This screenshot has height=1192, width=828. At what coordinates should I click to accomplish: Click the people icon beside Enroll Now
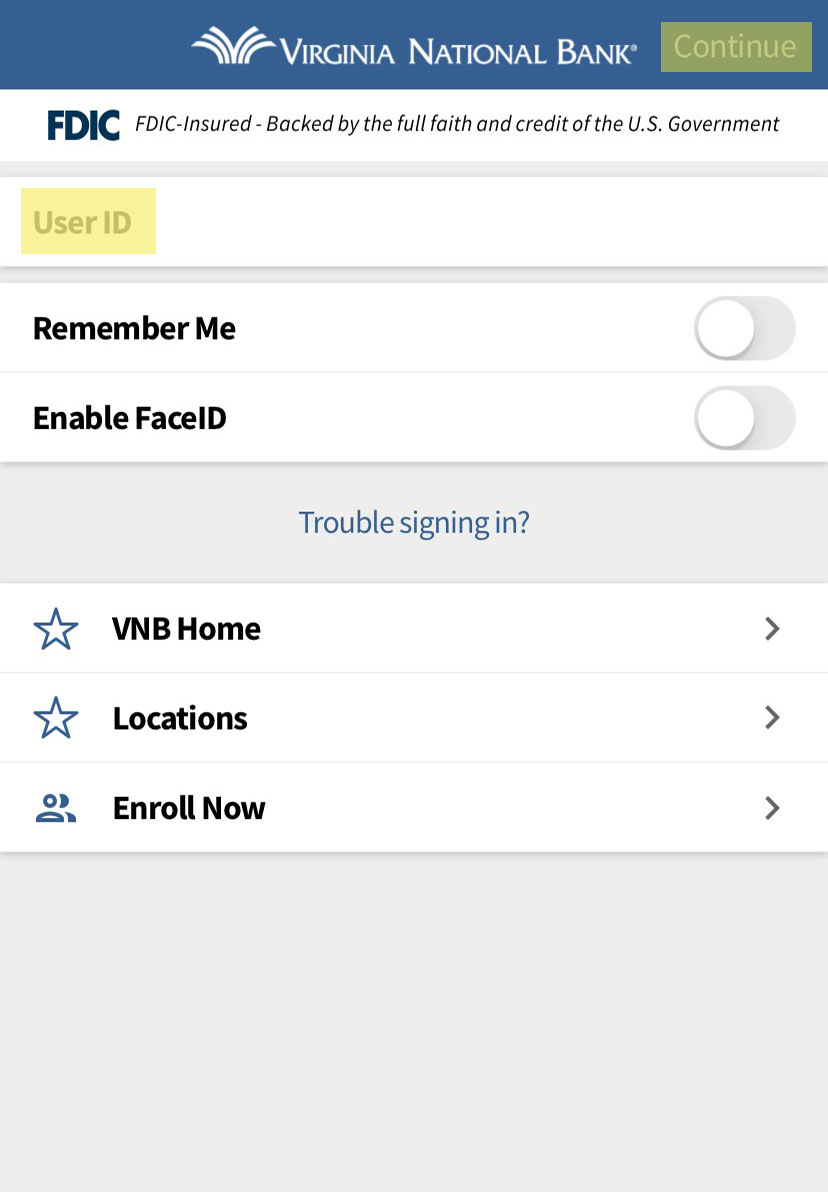57,807
